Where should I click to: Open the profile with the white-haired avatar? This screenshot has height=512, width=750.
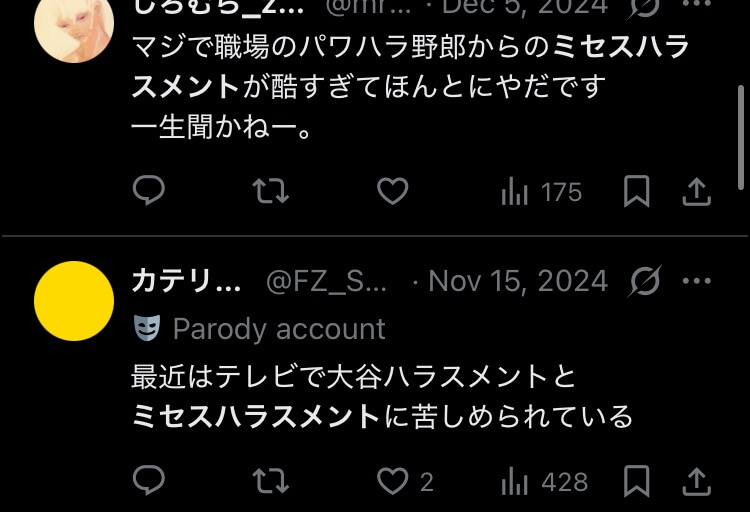coord(73,24)
